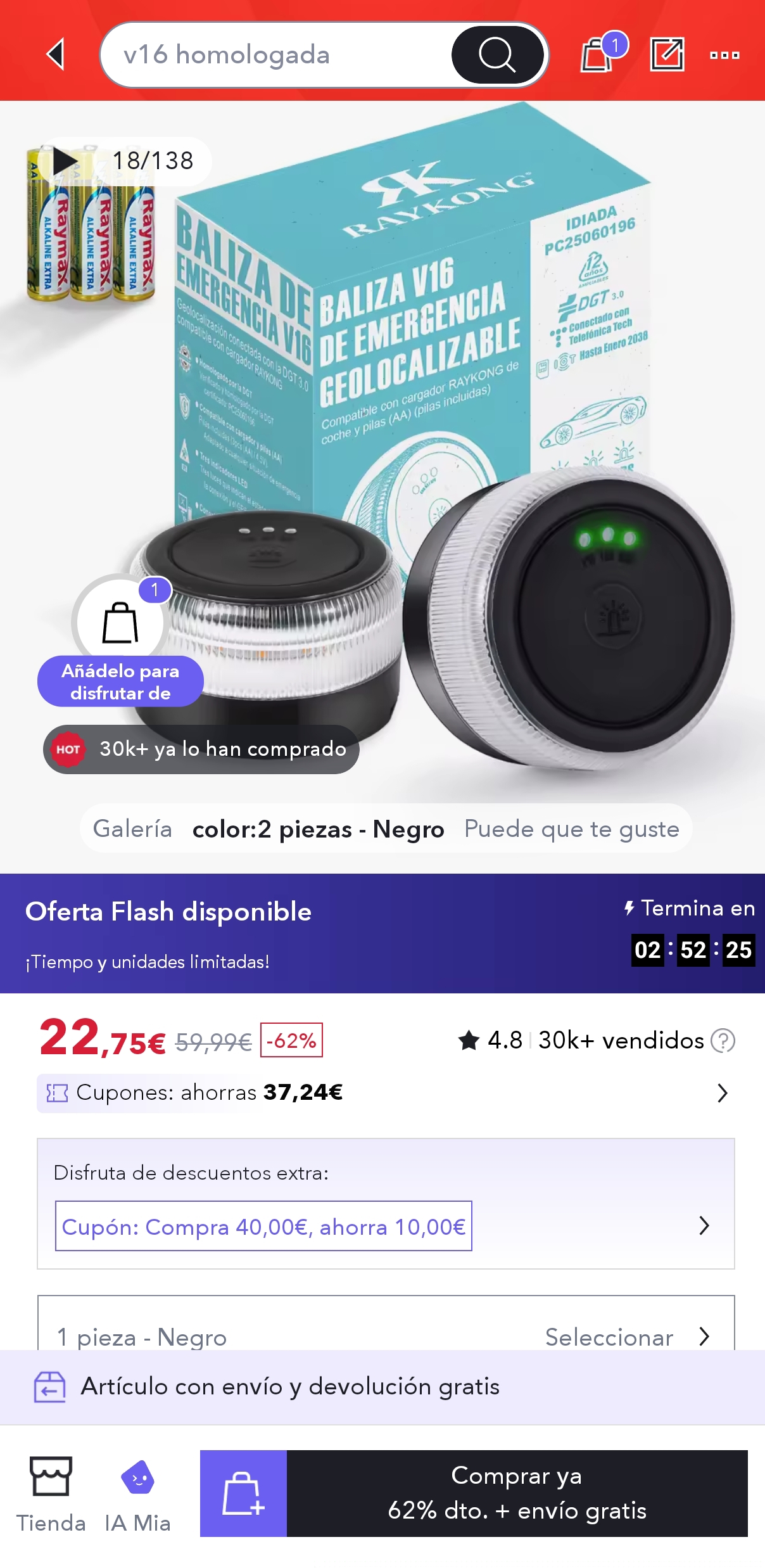Play the product video
The image size is (765, 1568).
click(x=66, y=161)
